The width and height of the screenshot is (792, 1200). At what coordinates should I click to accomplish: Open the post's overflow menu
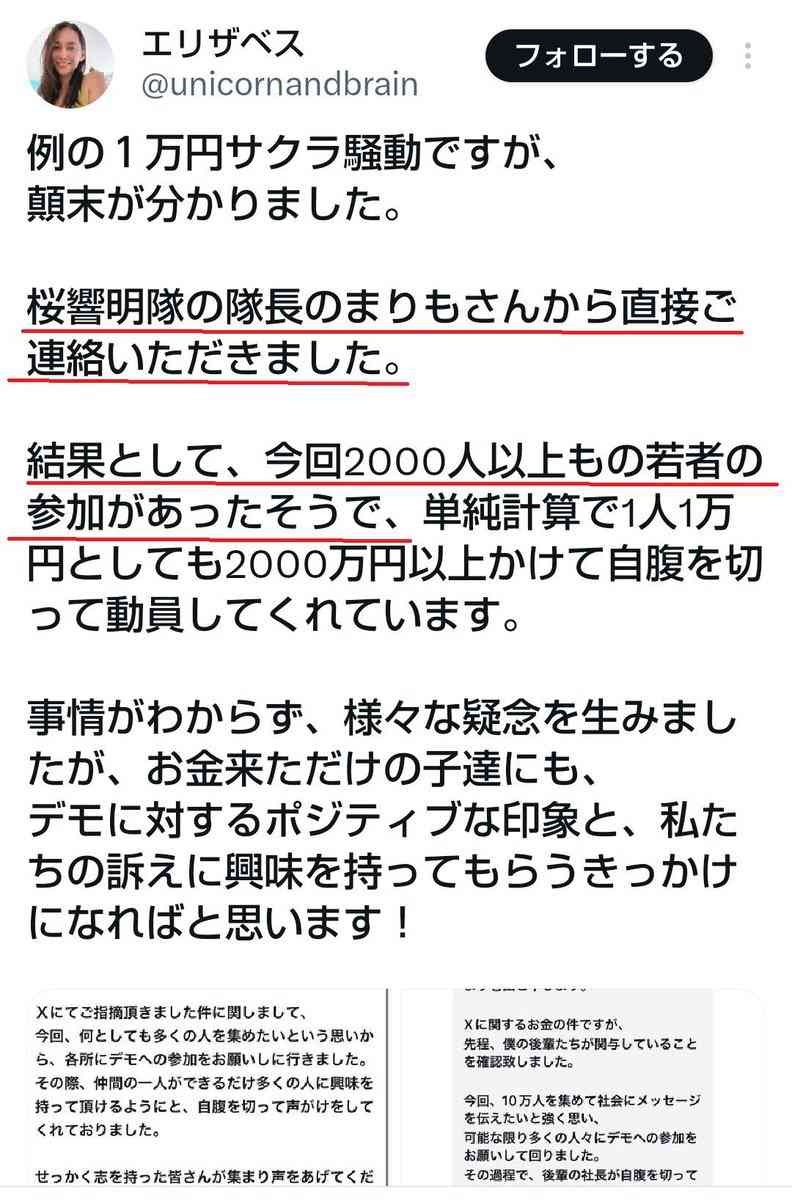pyautogui.click(x=750, y=55)
